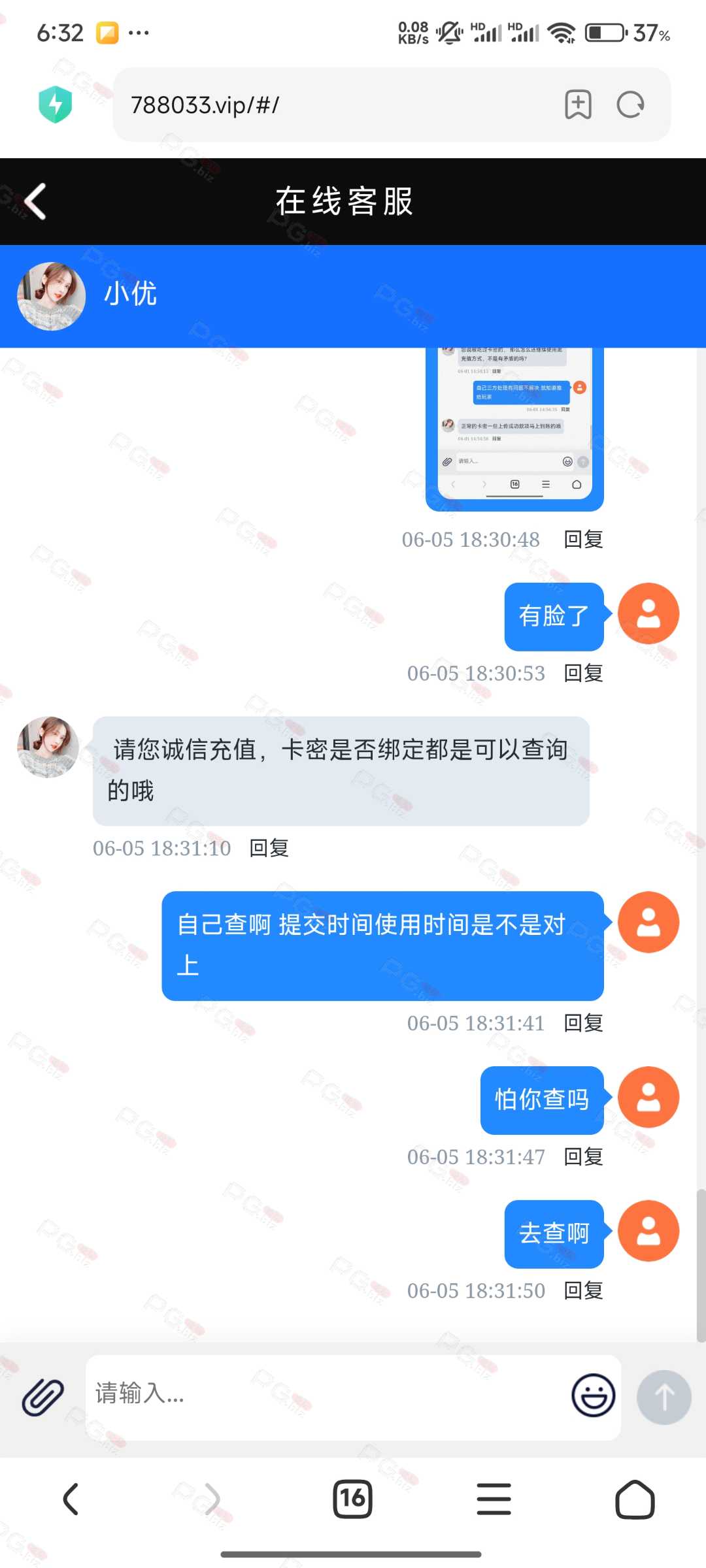Screen dimensions: 706x1568
Task: Reply to the 去查啊 message
Action: tap(583, 1291)
